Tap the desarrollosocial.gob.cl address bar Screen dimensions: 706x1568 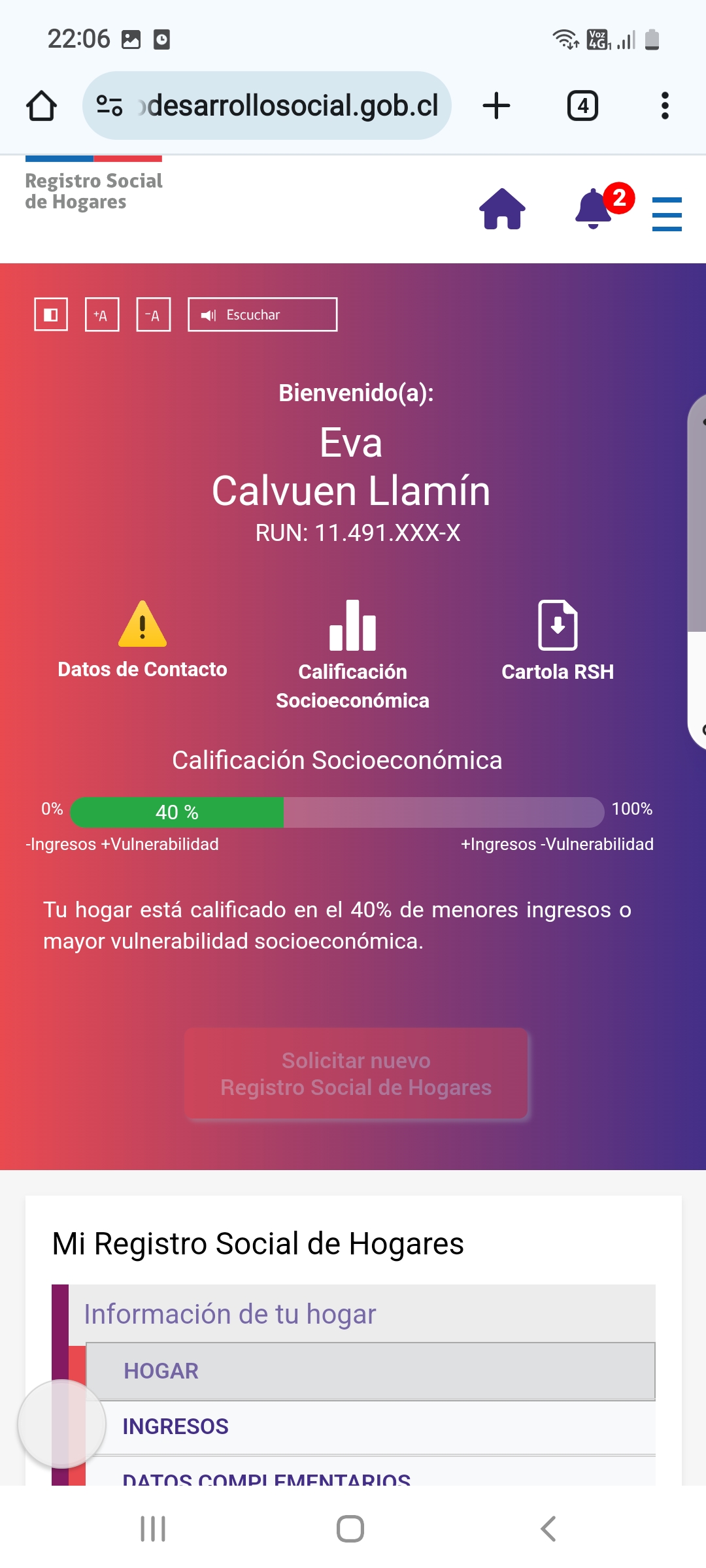pyautogui.click(x=267, y=106)
